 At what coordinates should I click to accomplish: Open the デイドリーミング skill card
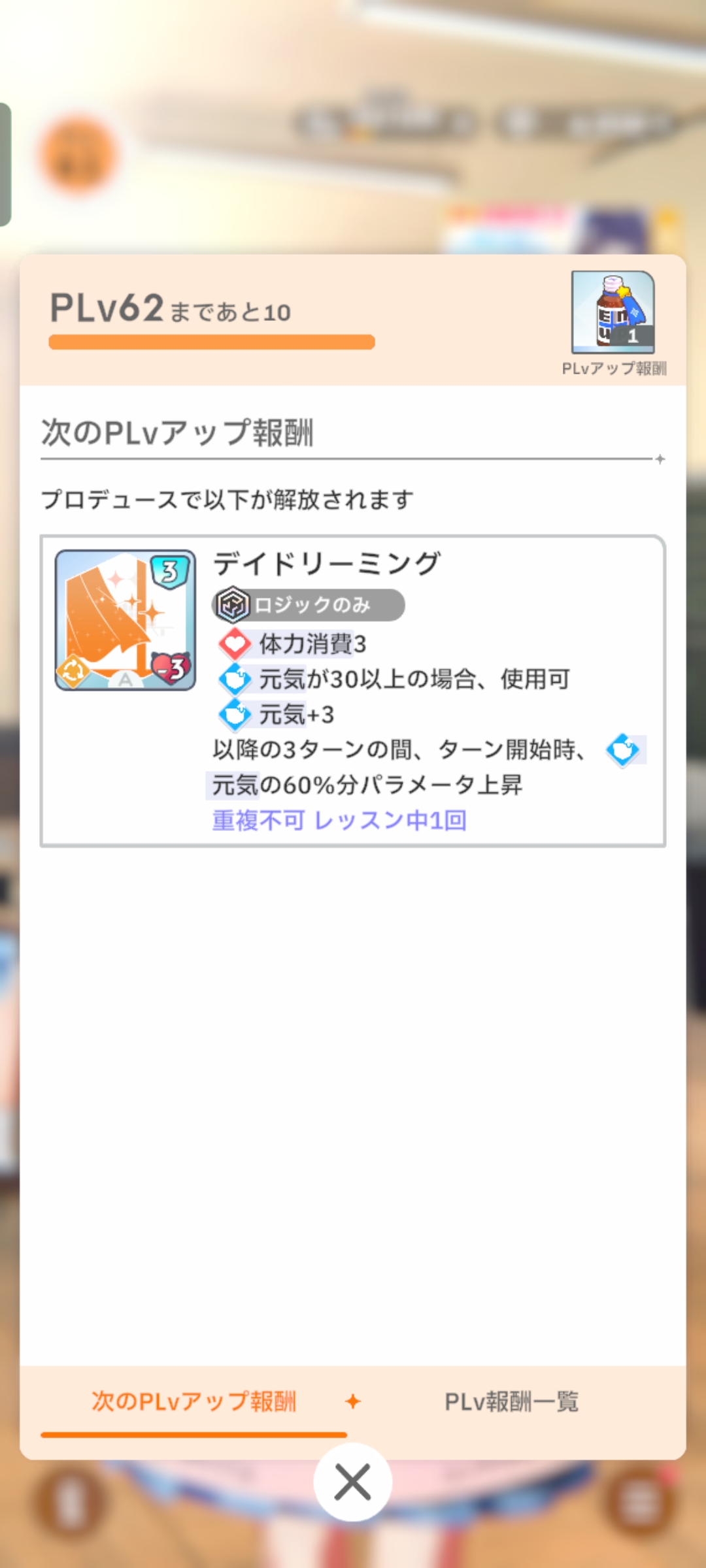click(126, 620)
